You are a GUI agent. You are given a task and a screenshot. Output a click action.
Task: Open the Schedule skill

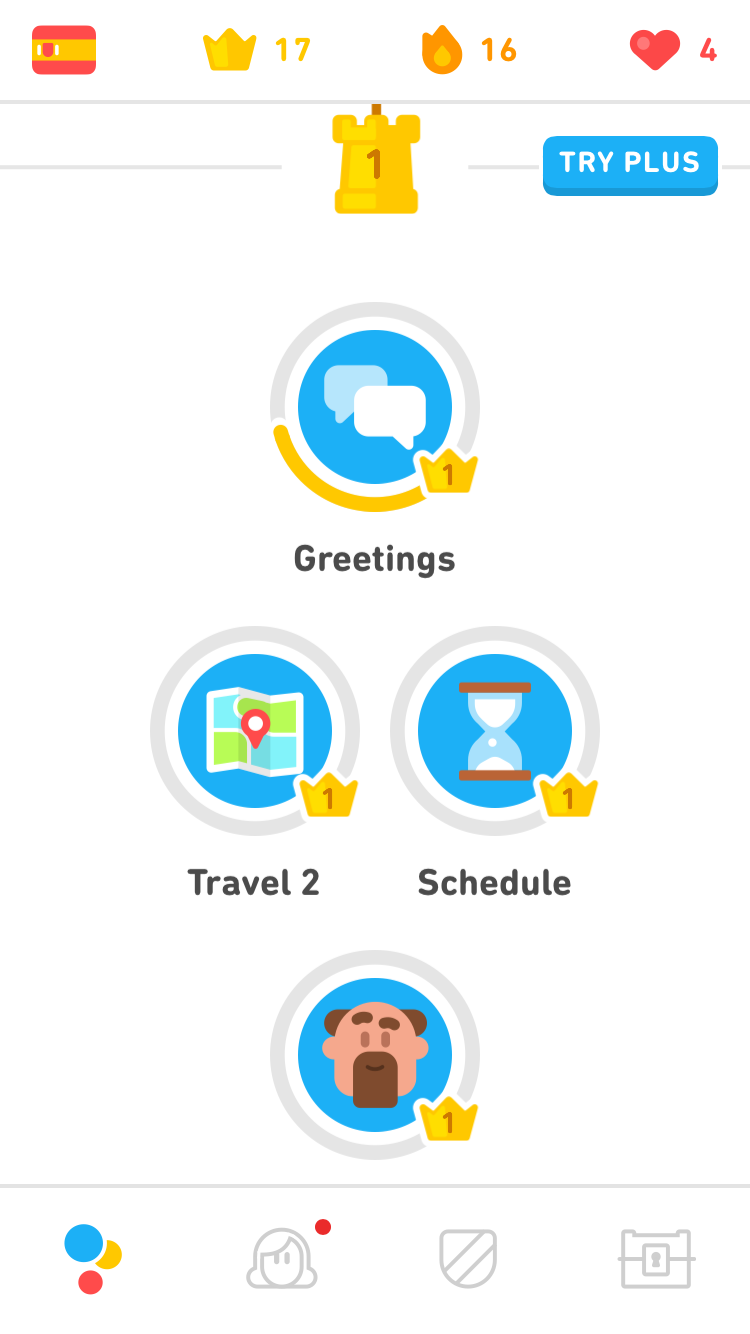(x=495, y=731)
